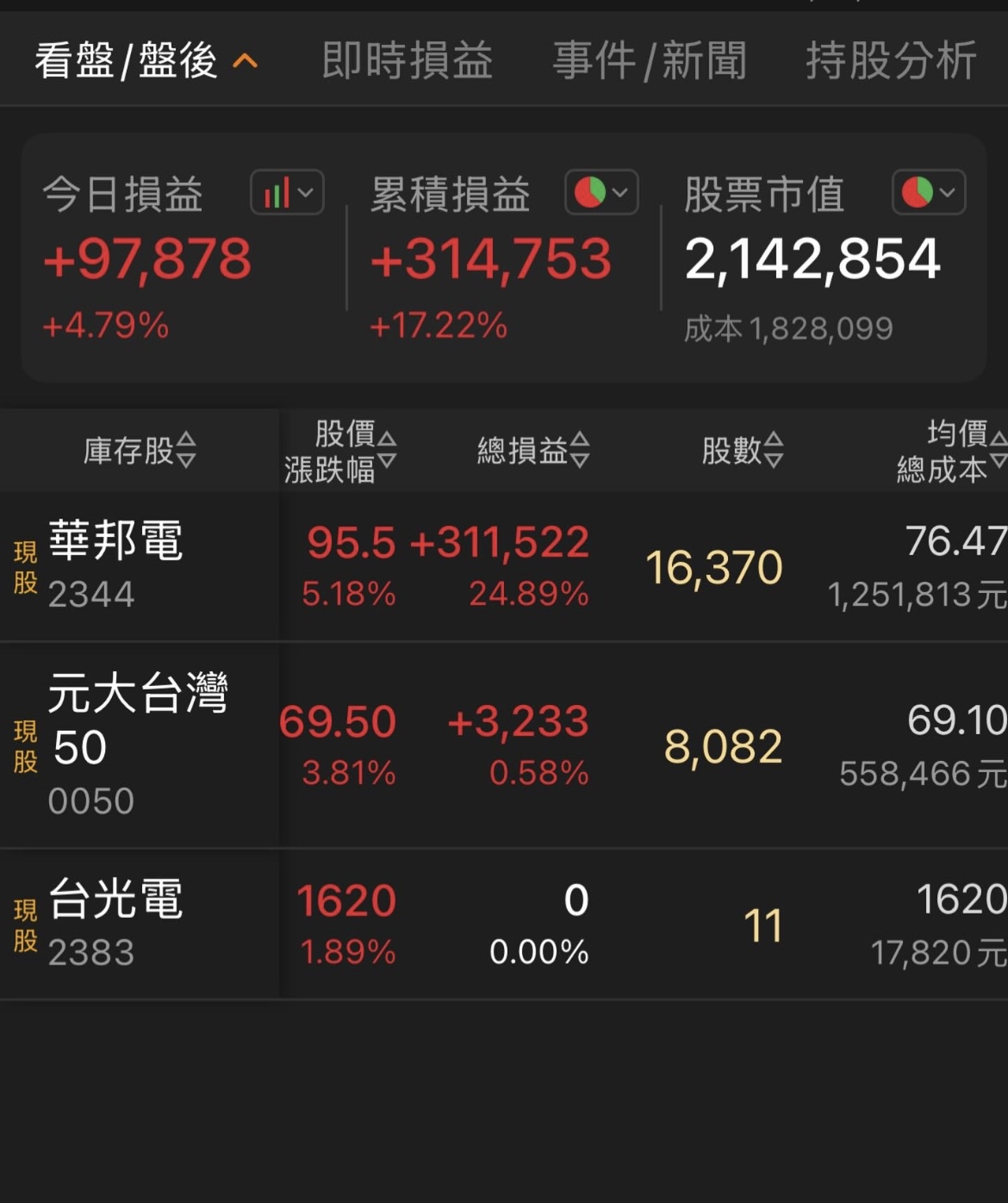
Task: Sort by 股數 column
Action: pyautogui.click(x=742, y=451)
